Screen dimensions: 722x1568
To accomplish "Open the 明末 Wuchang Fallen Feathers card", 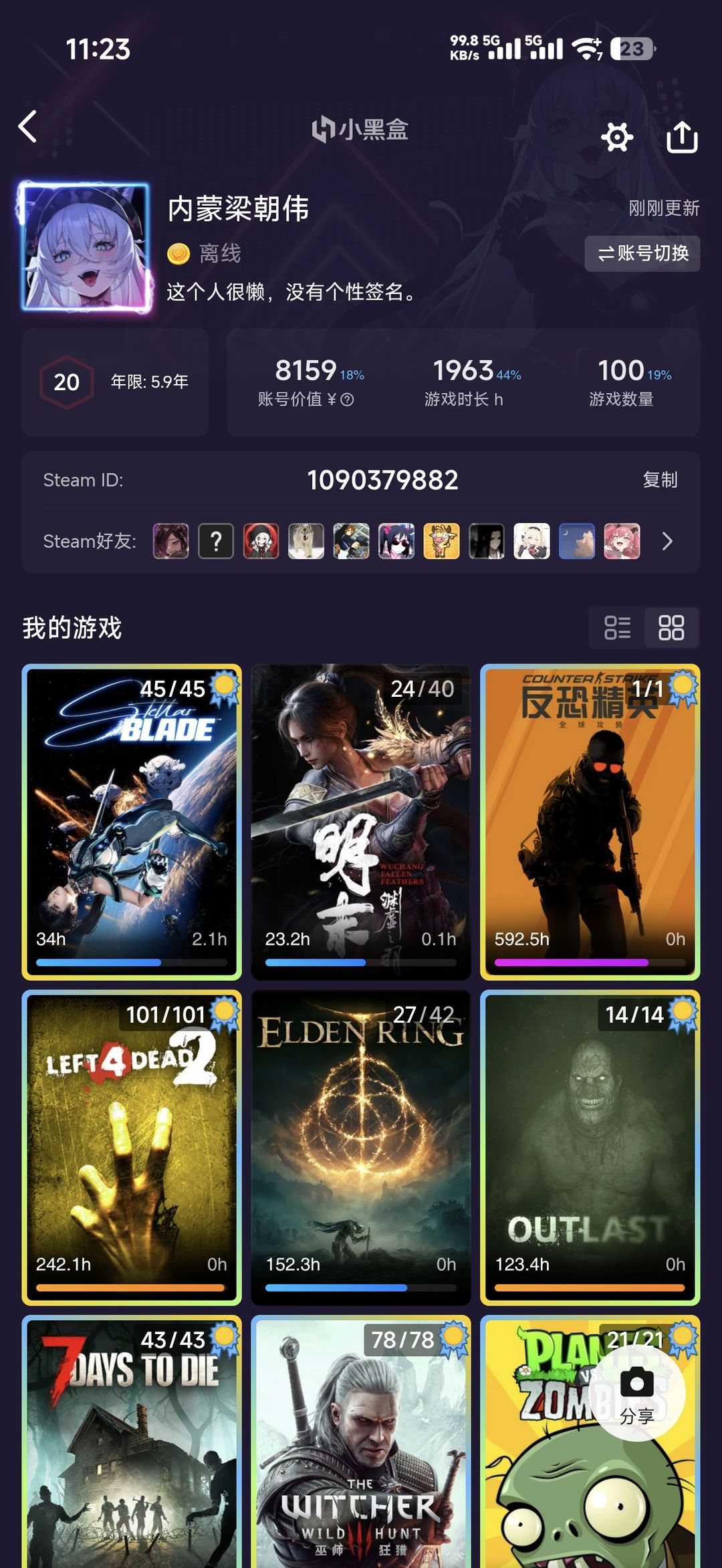I will 361,822.
